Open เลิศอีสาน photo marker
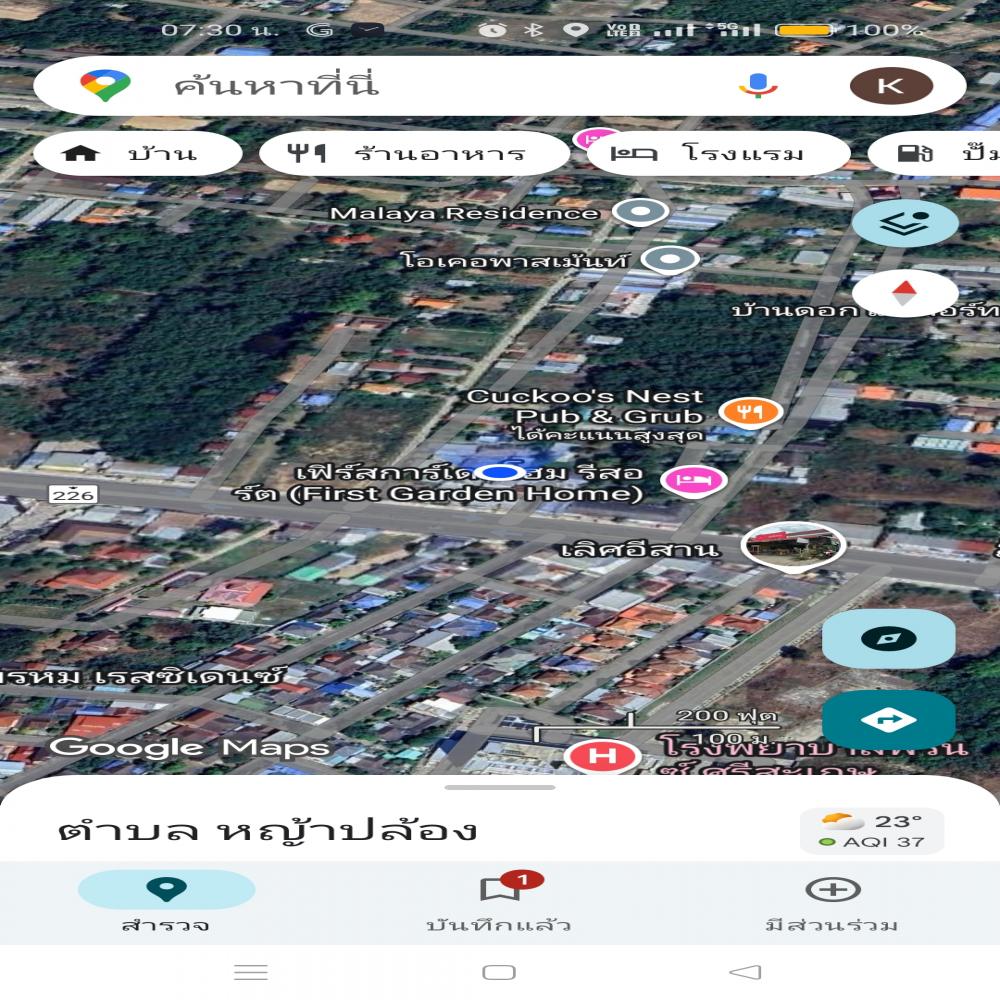1000x1000 pixels. pyautogui.click(x=793, y=546)
